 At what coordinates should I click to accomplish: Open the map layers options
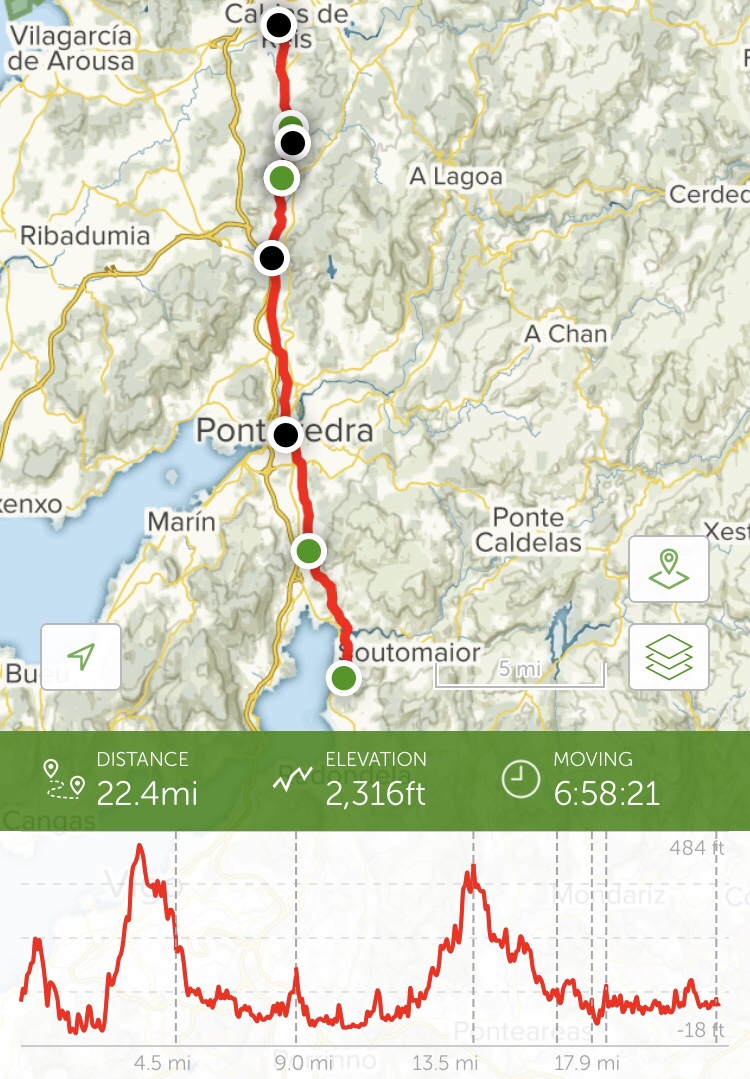tap(668, 657)
